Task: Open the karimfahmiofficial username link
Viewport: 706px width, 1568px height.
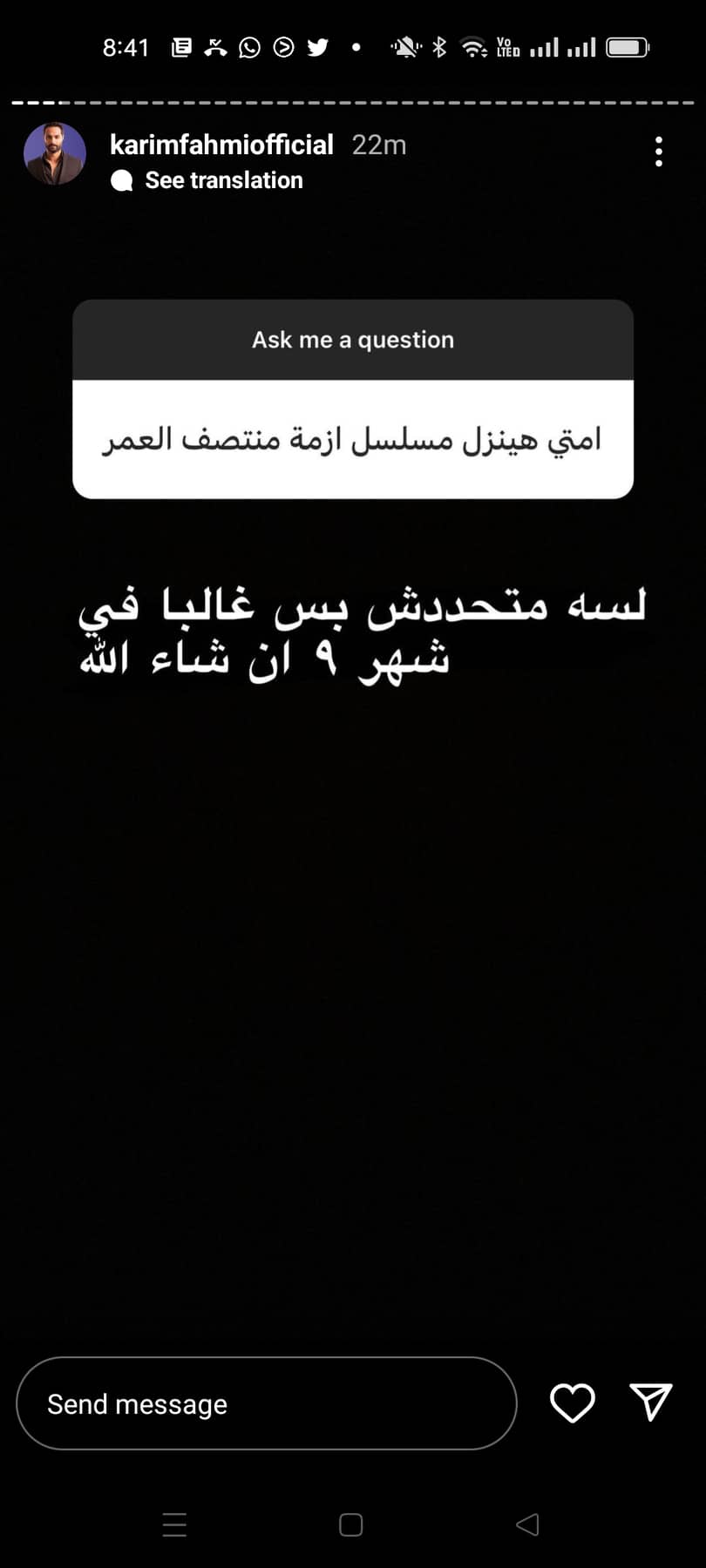Action: click(x=221, y=145)
